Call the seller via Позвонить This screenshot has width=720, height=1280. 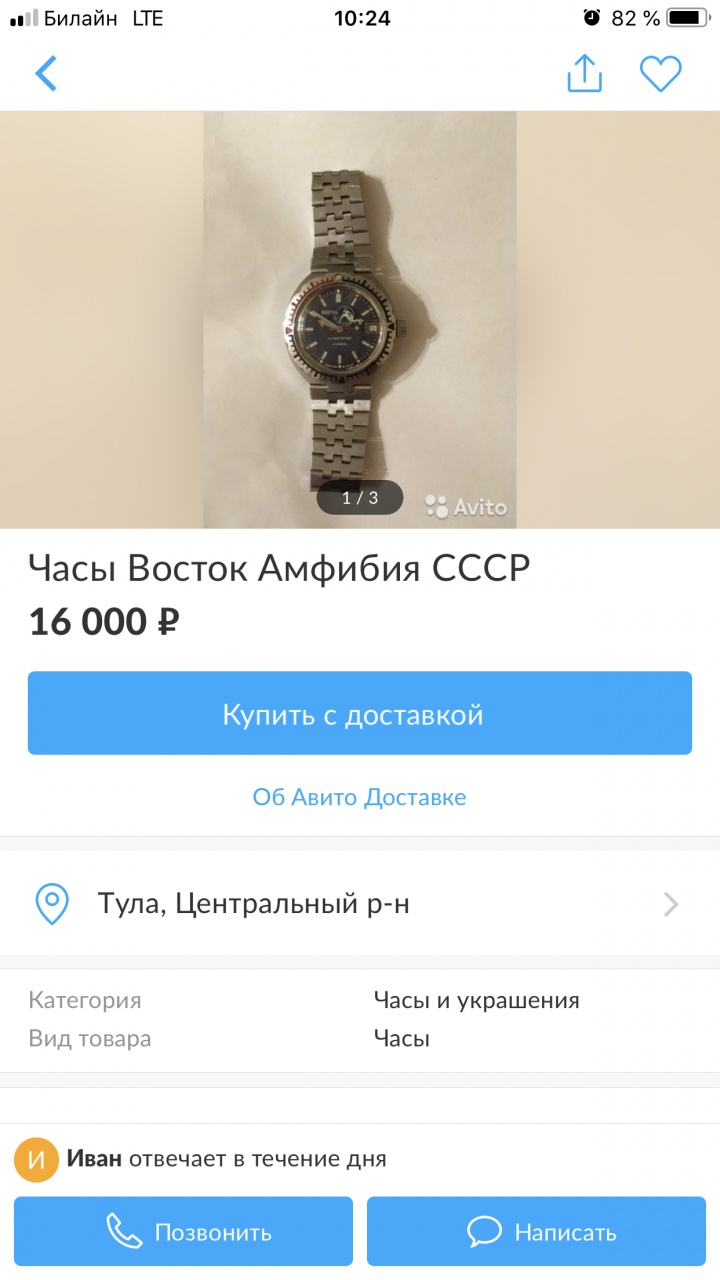point(184,1232)
